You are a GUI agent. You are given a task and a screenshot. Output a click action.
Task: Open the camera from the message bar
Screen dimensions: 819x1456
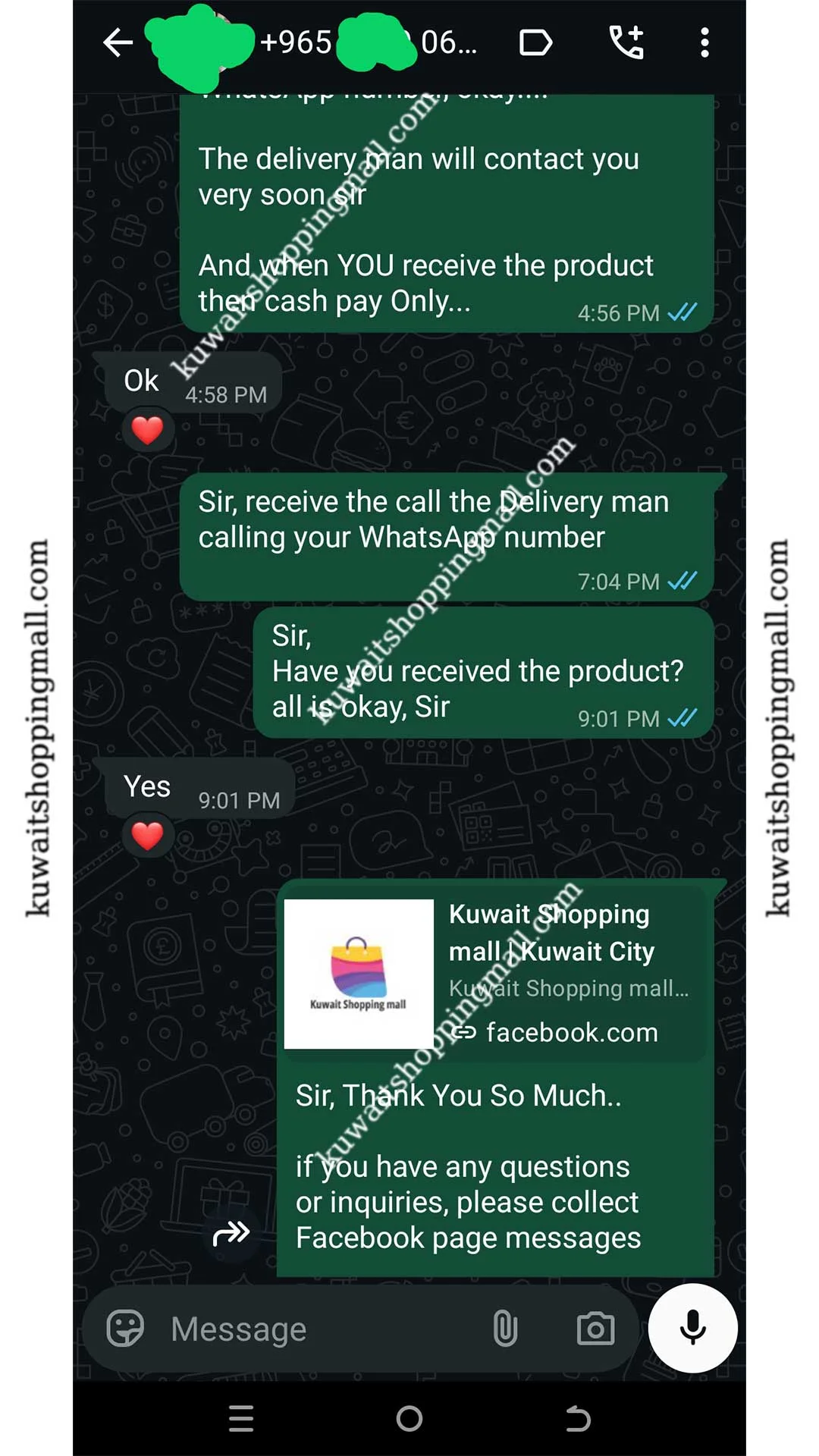(595, 1329)
